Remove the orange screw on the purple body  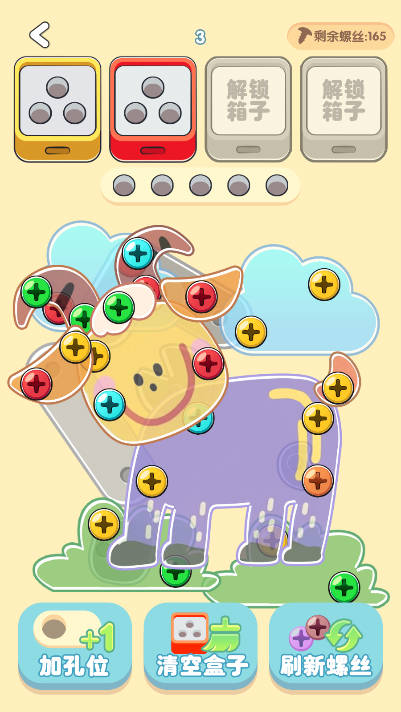pos(318,480)
